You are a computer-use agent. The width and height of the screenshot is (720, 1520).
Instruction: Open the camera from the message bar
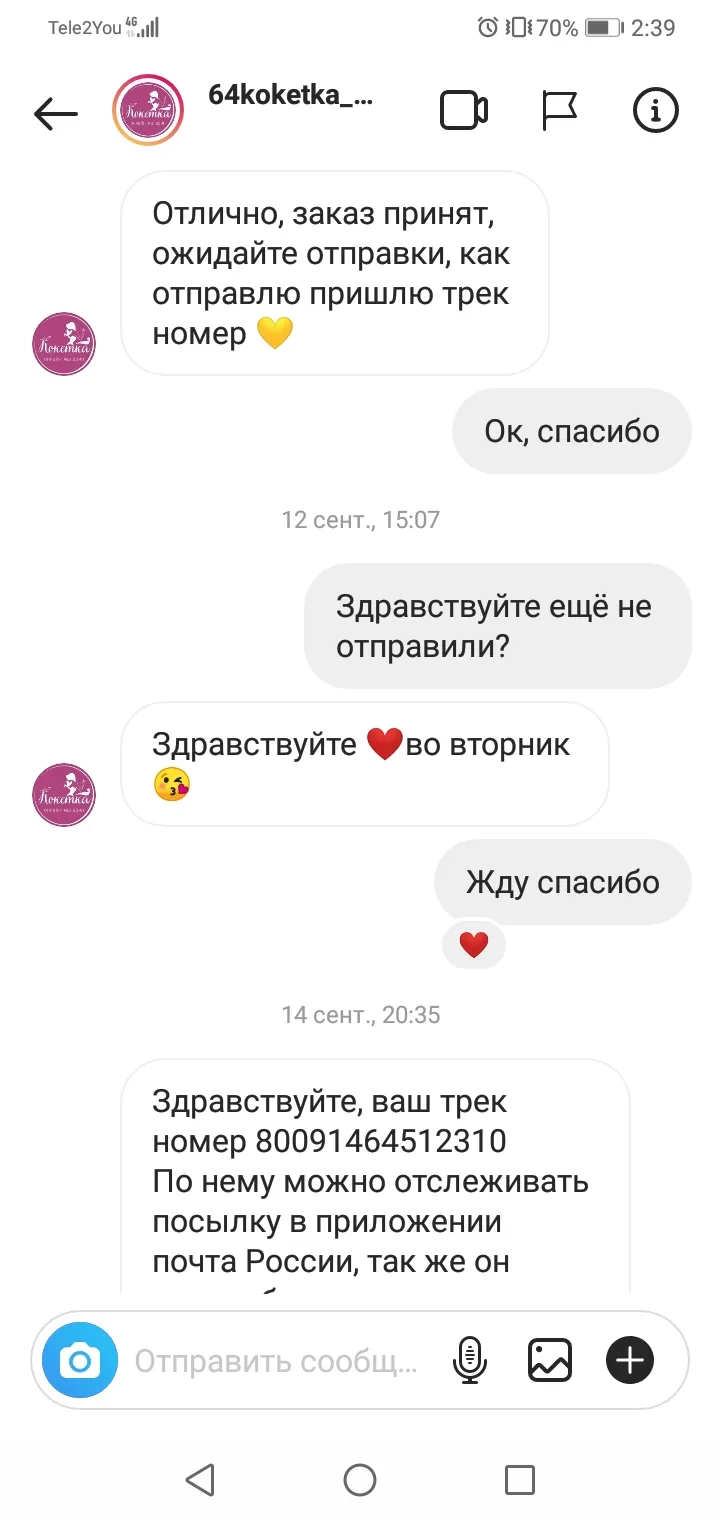pos(80,1360)
